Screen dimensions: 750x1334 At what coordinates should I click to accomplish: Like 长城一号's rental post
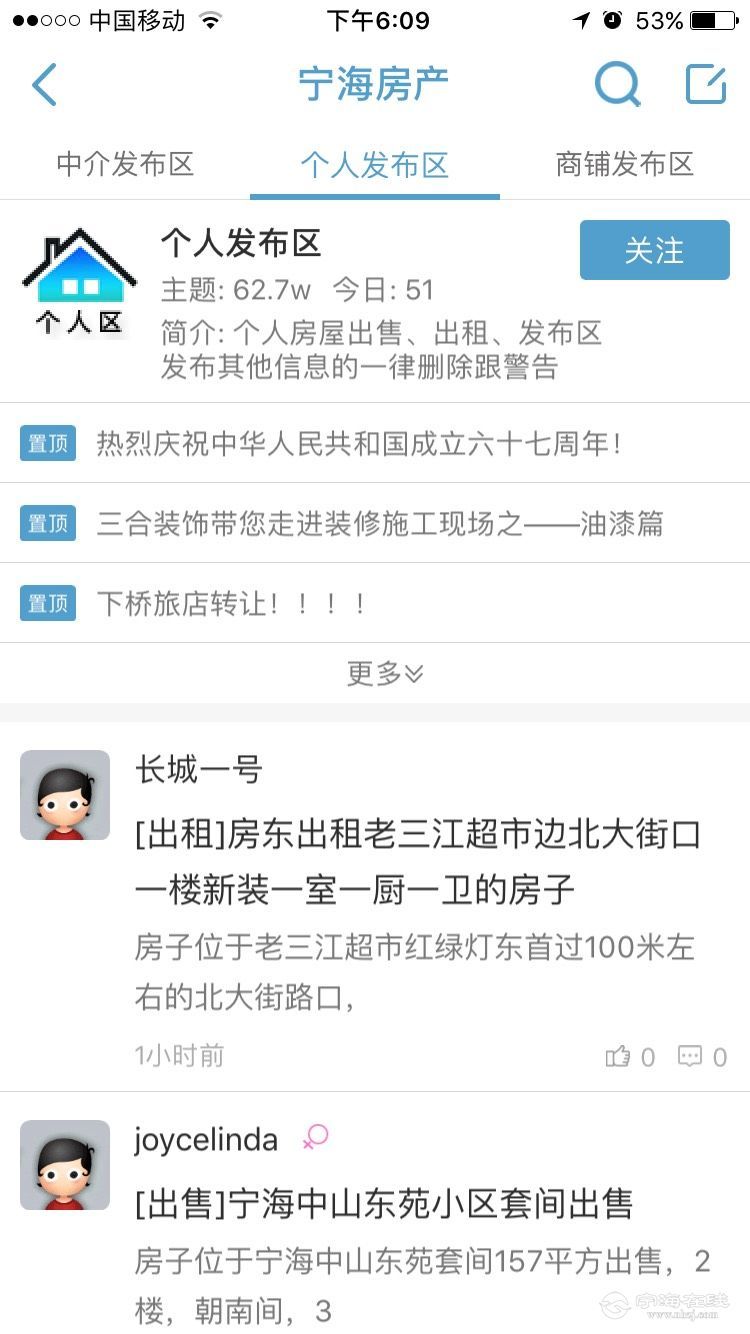tap(630, 1056)
